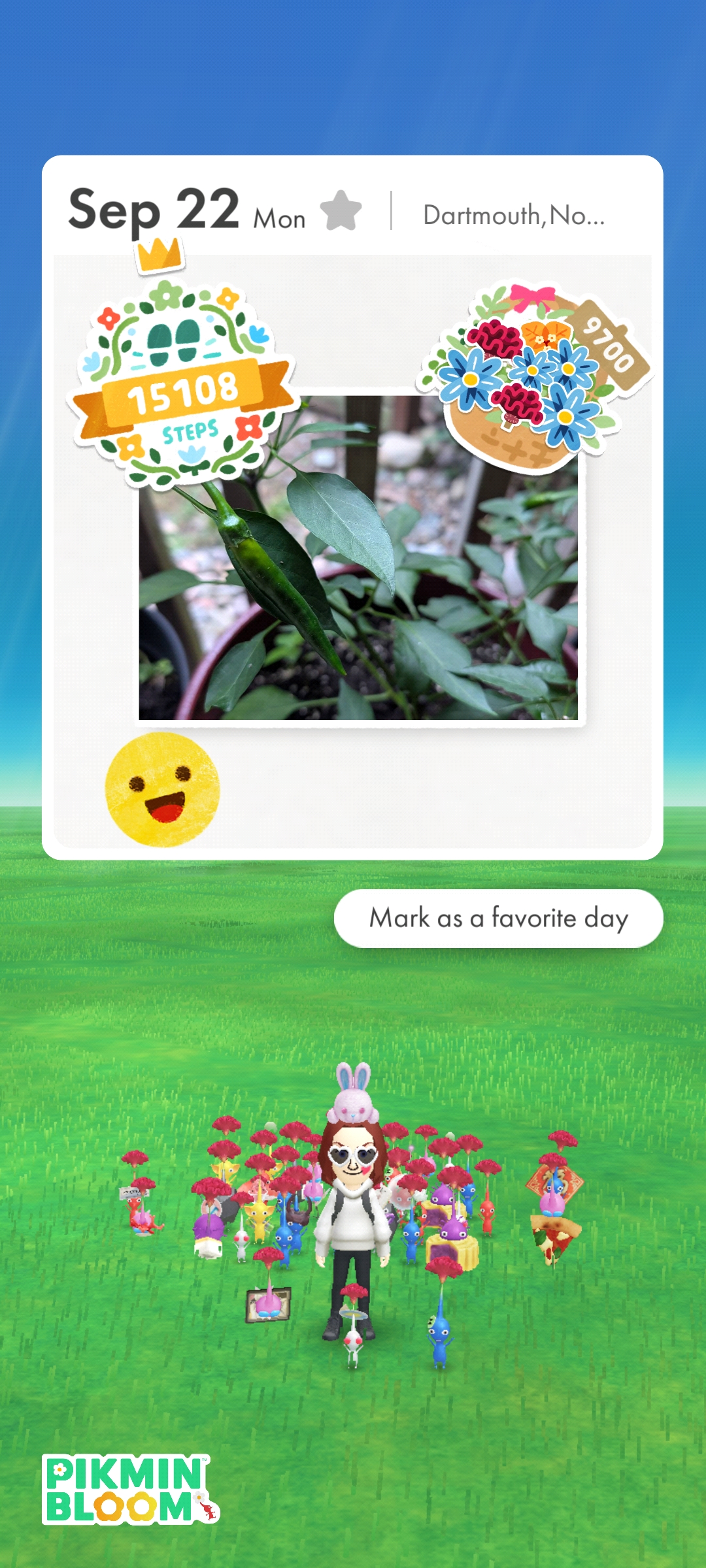This screenshot has height=1568, width=706.
Task: Tap the happy mood face
Action: click(163, 789)
